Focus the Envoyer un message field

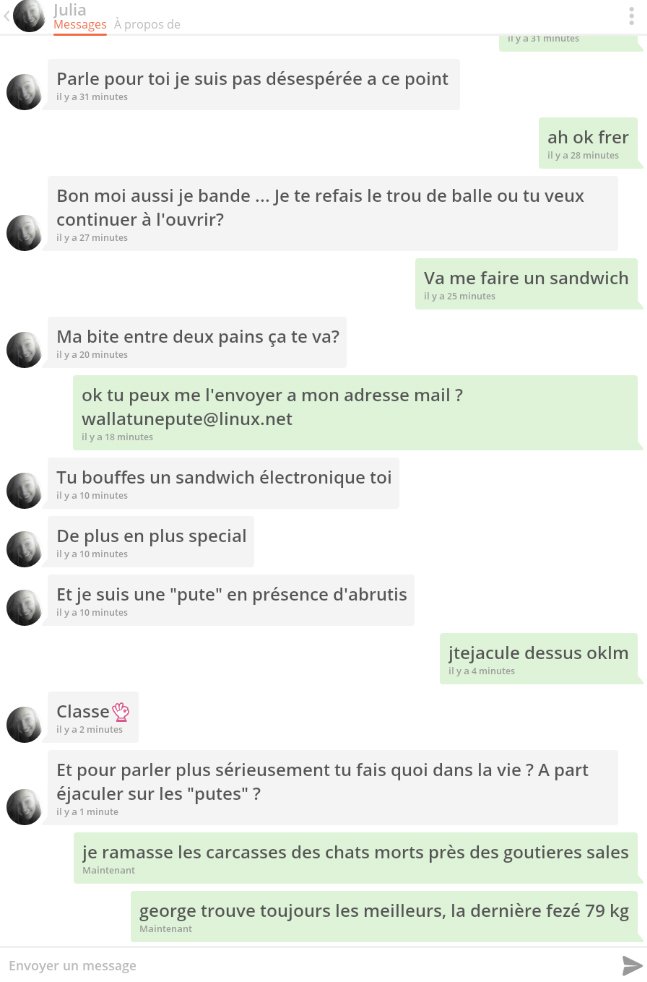300,965
